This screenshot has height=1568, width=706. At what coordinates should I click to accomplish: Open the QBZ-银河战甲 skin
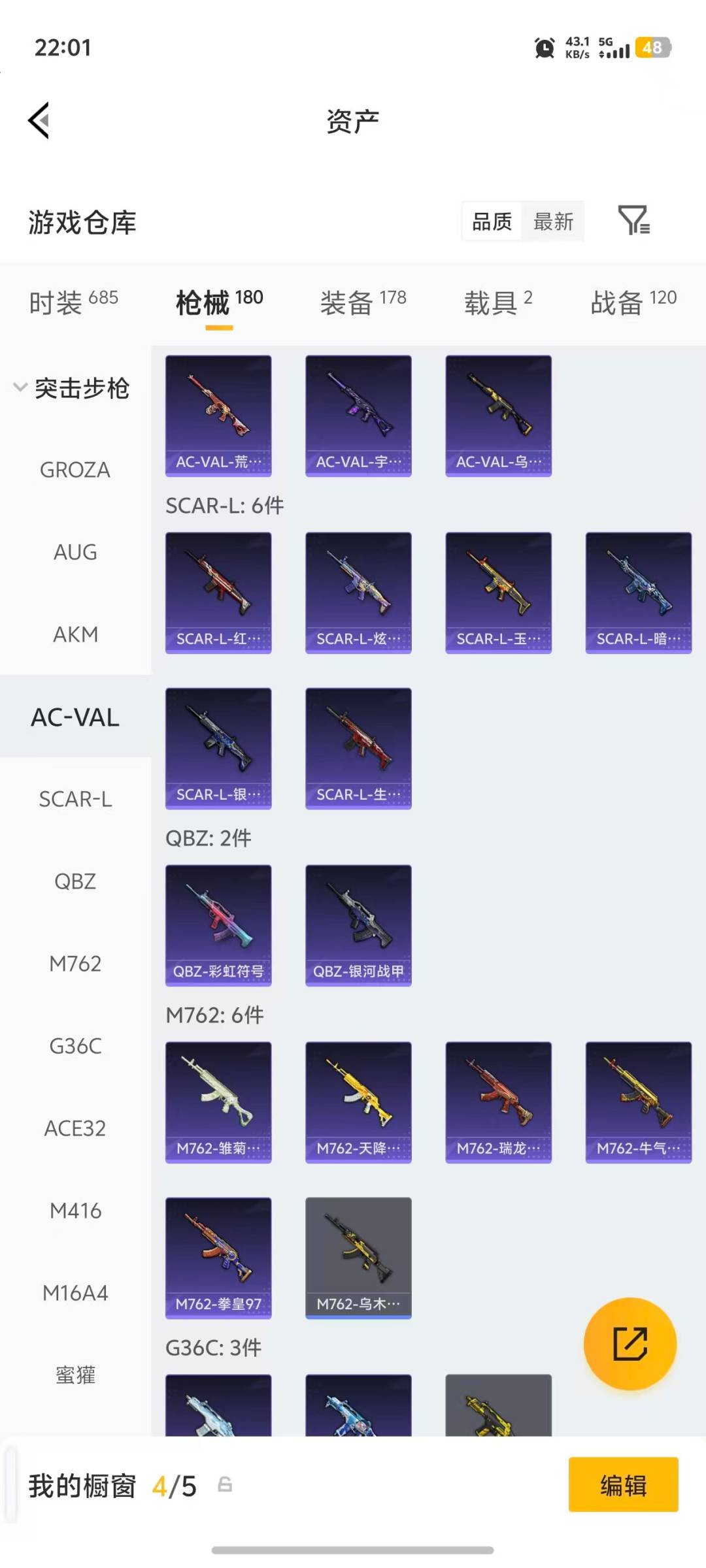(x=358, y=925)
